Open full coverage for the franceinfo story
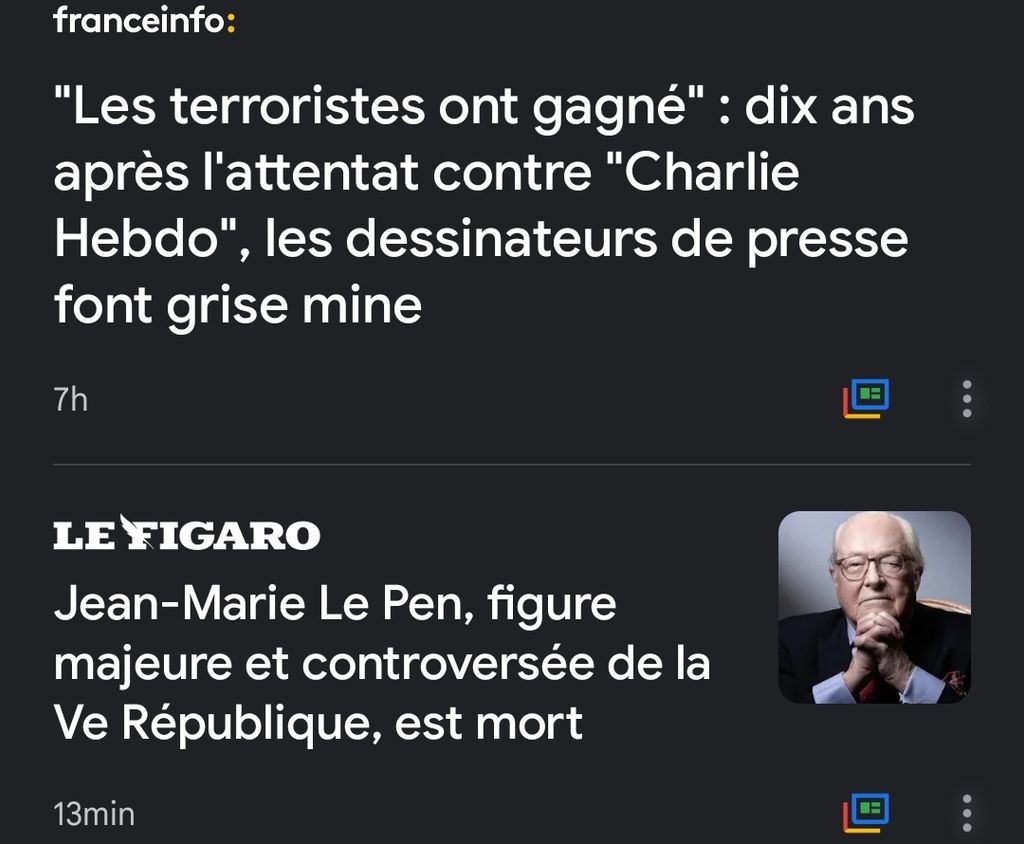This screenshot has height=844, width=1024. 866,399
